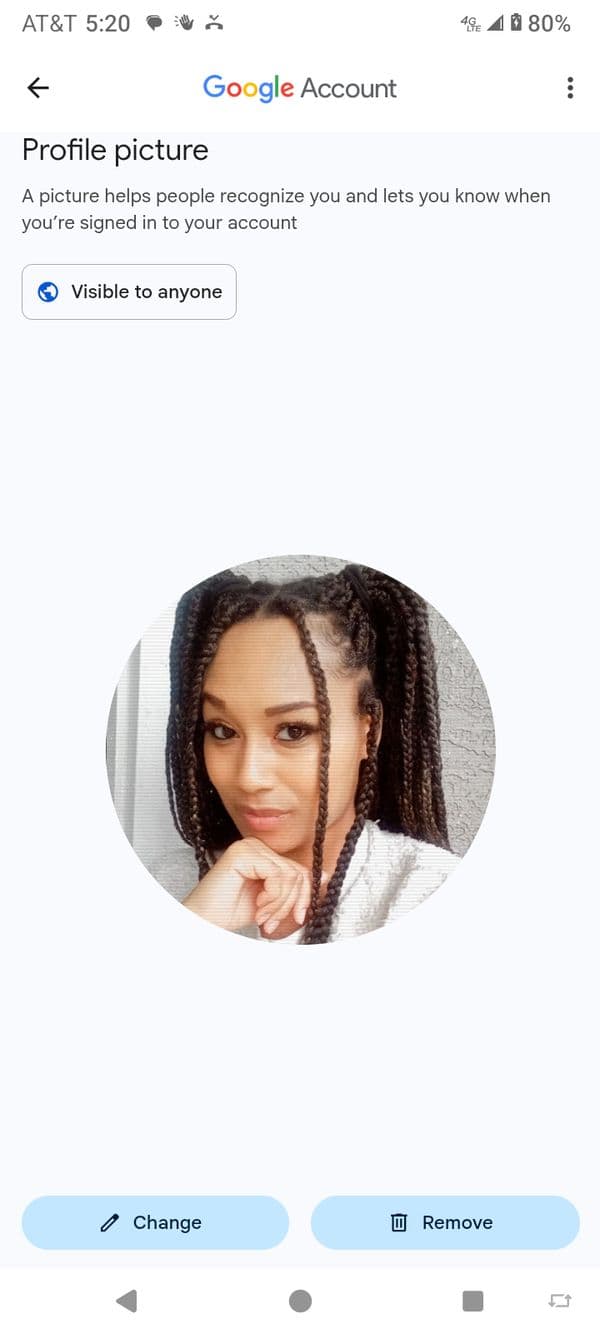Viewport: 600px width, 1333px height.
Task: Go back using the top arrow
Action: (38, 88)
